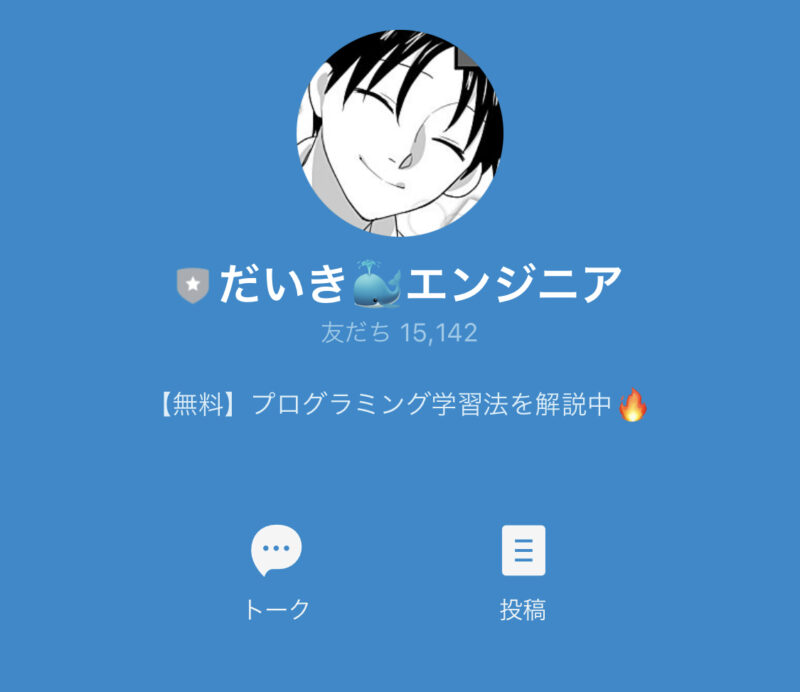Enlarge the だいき profile picture
The width and height of the screenshot is (800, 692).
(400, 133)
